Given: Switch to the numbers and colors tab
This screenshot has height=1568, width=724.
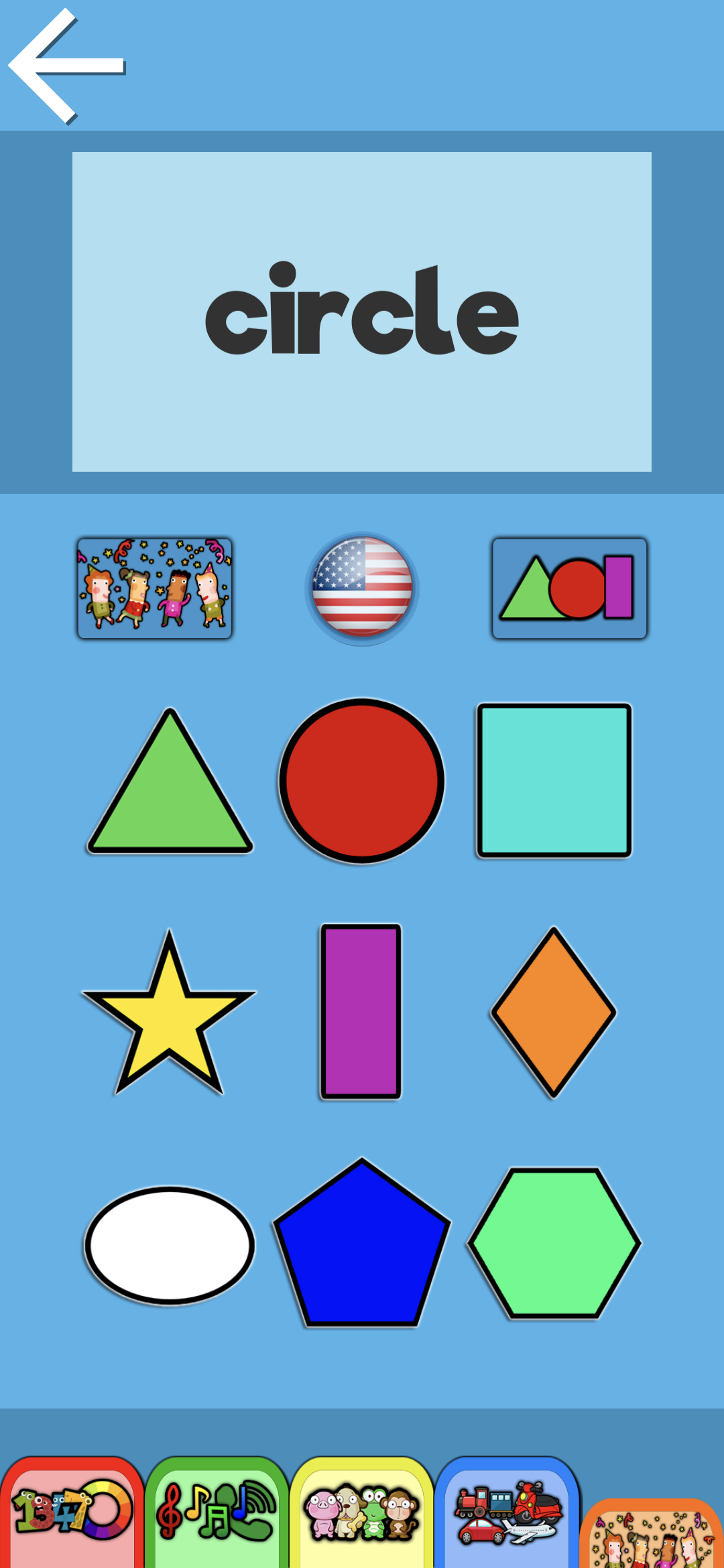Looking at the screenshot, I should tap(72, 1514).
